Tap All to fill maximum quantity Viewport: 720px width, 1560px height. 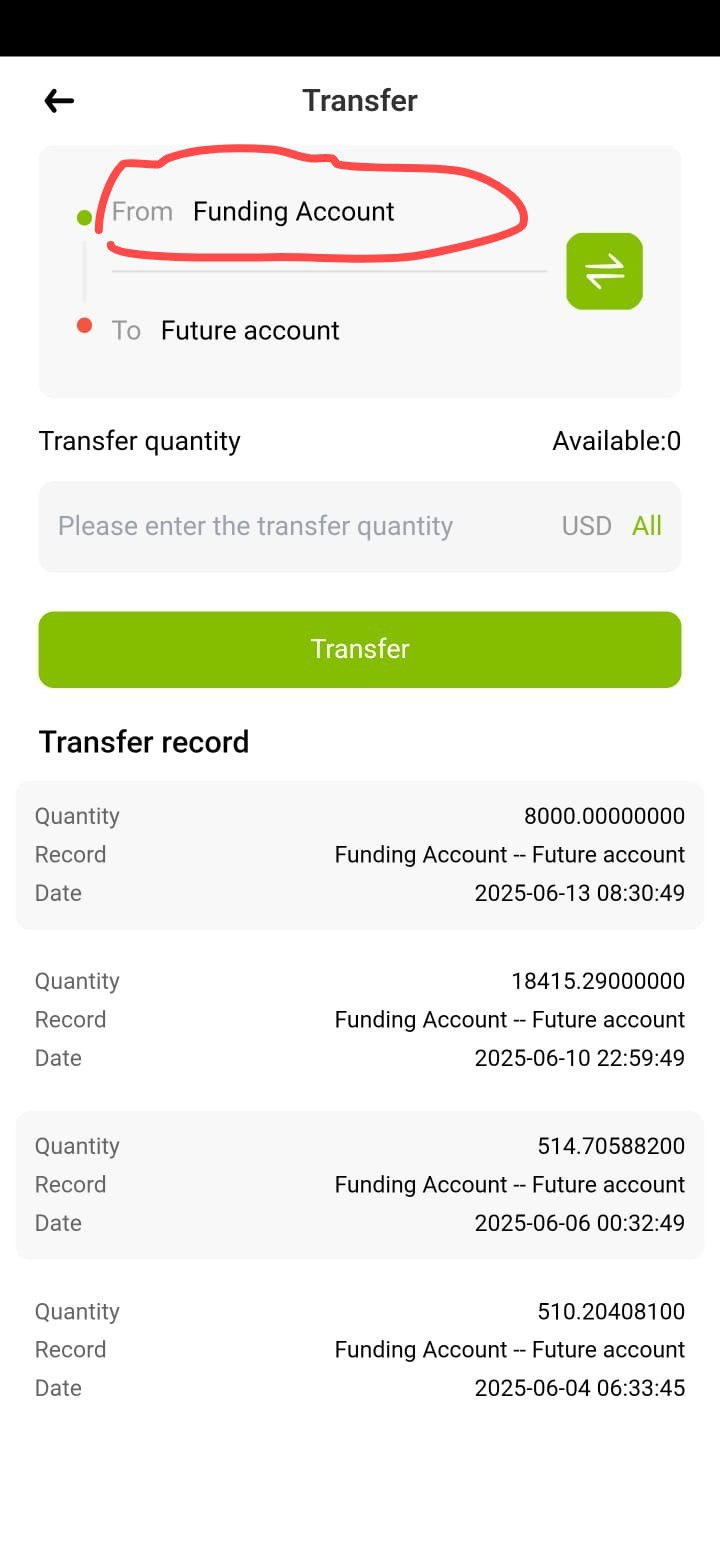point(646,526)
